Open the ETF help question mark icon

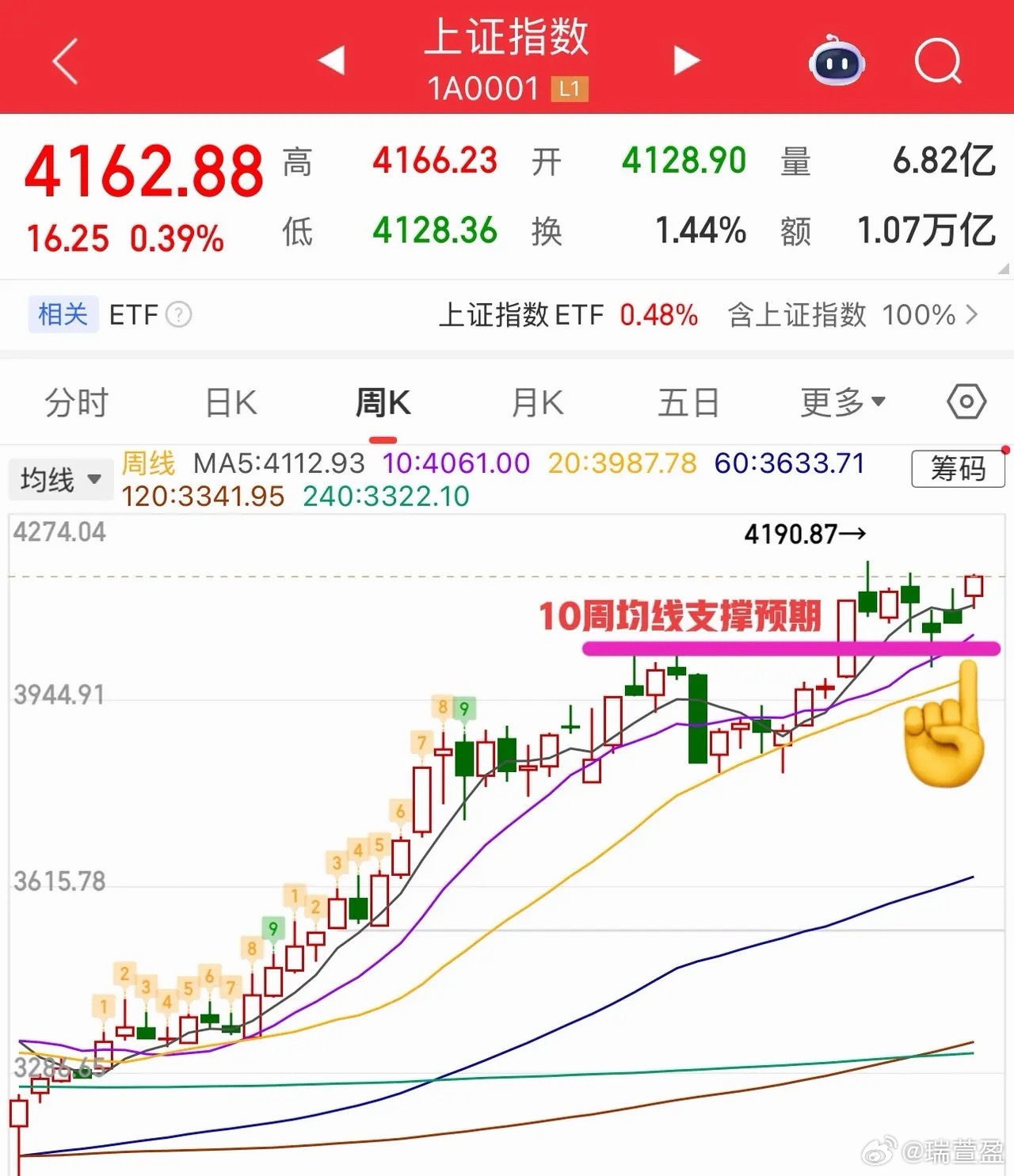click(178, 314)
